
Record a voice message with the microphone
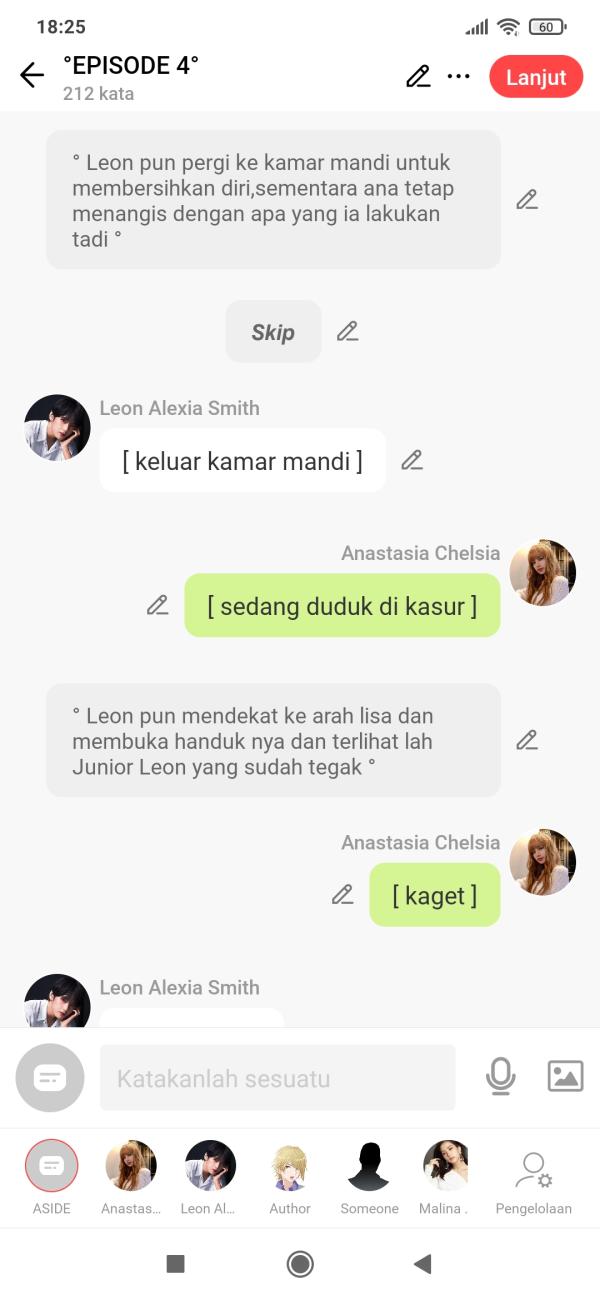tap(500, 1076)
